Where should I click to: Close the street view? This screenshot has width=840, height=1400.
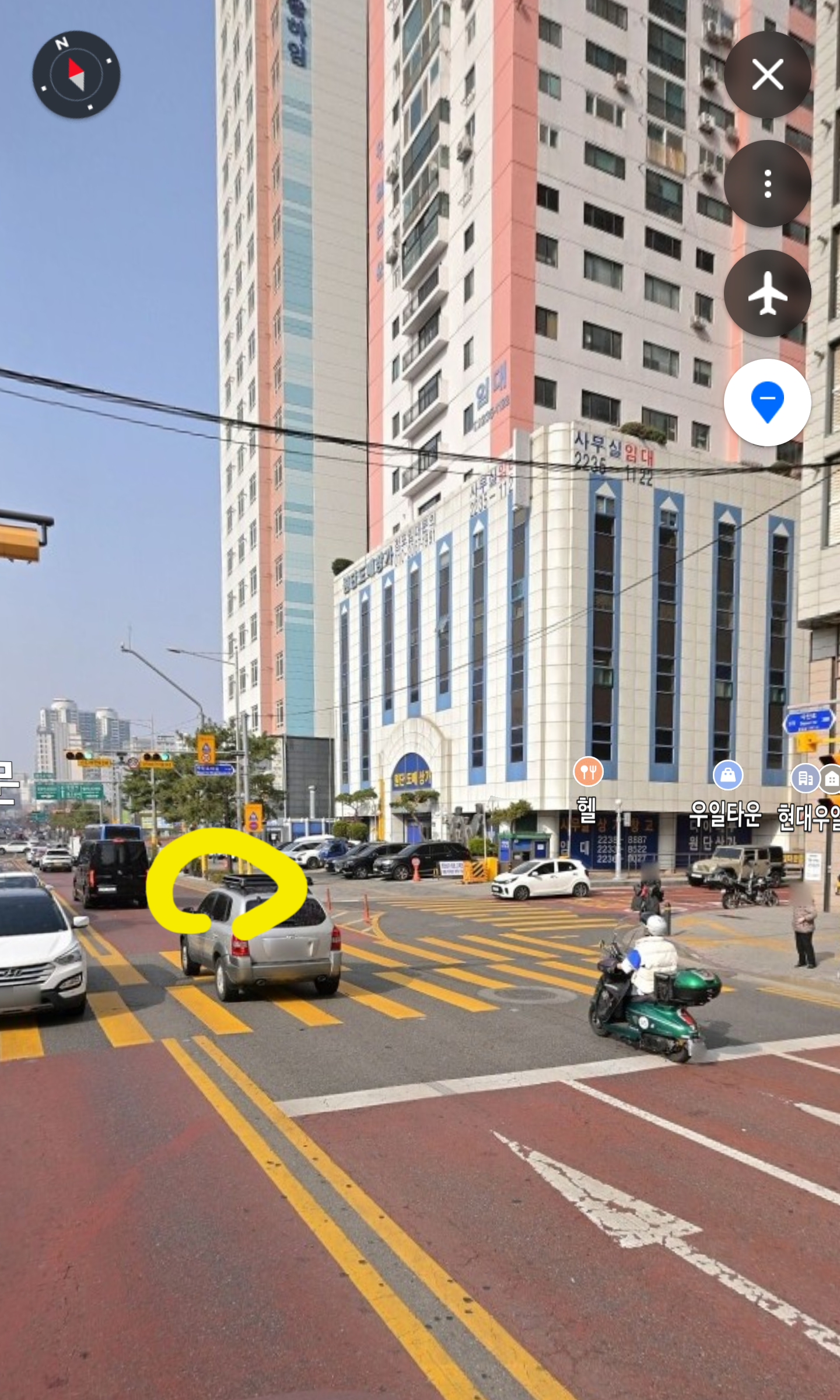point(767,75)
